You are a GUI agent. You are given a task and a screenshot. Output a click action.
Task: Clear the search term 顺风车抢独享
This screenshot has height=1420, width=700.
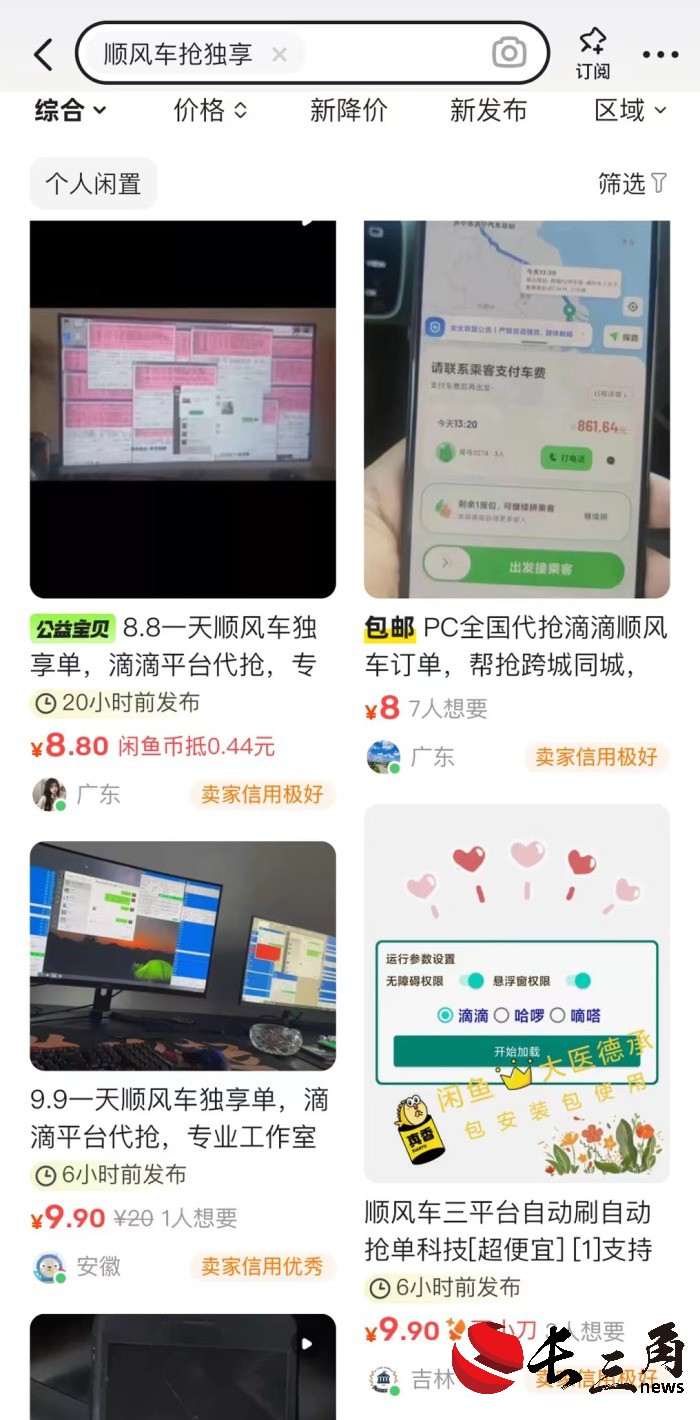tap(279, 55)
